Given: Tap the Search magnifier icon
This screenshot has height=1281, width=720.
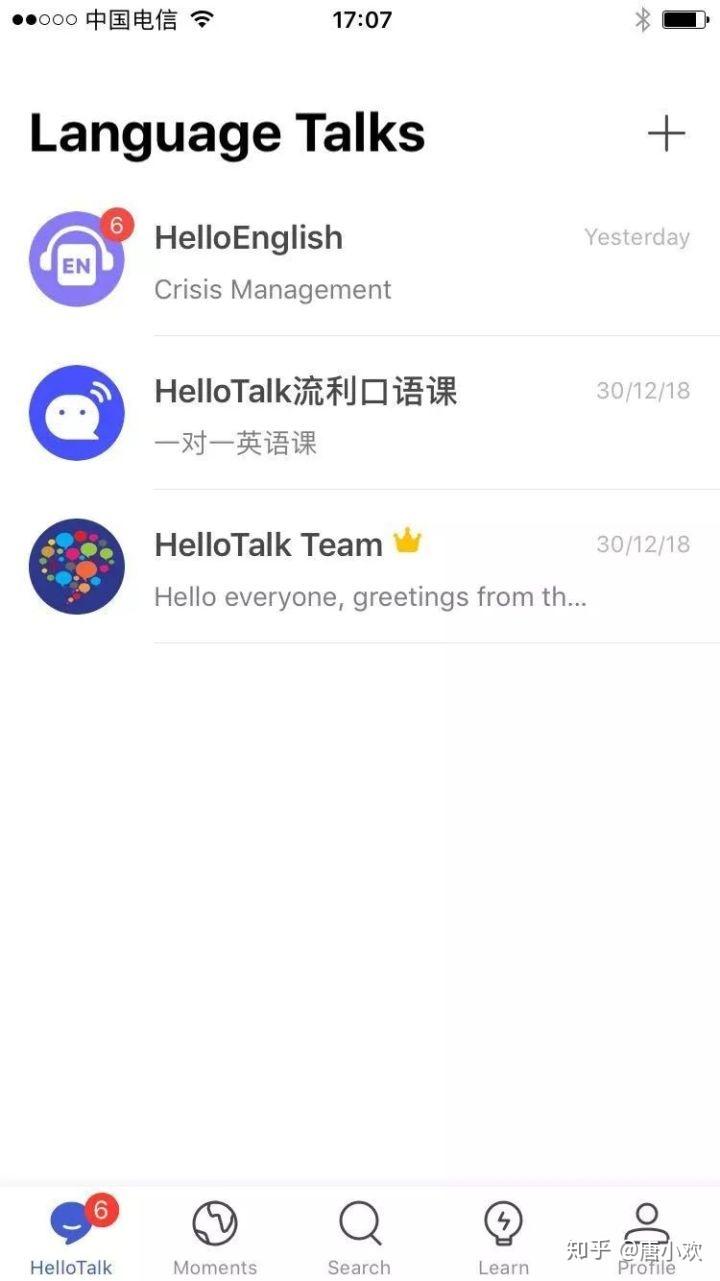Looking at the screenshot, I should (359, 1222).
